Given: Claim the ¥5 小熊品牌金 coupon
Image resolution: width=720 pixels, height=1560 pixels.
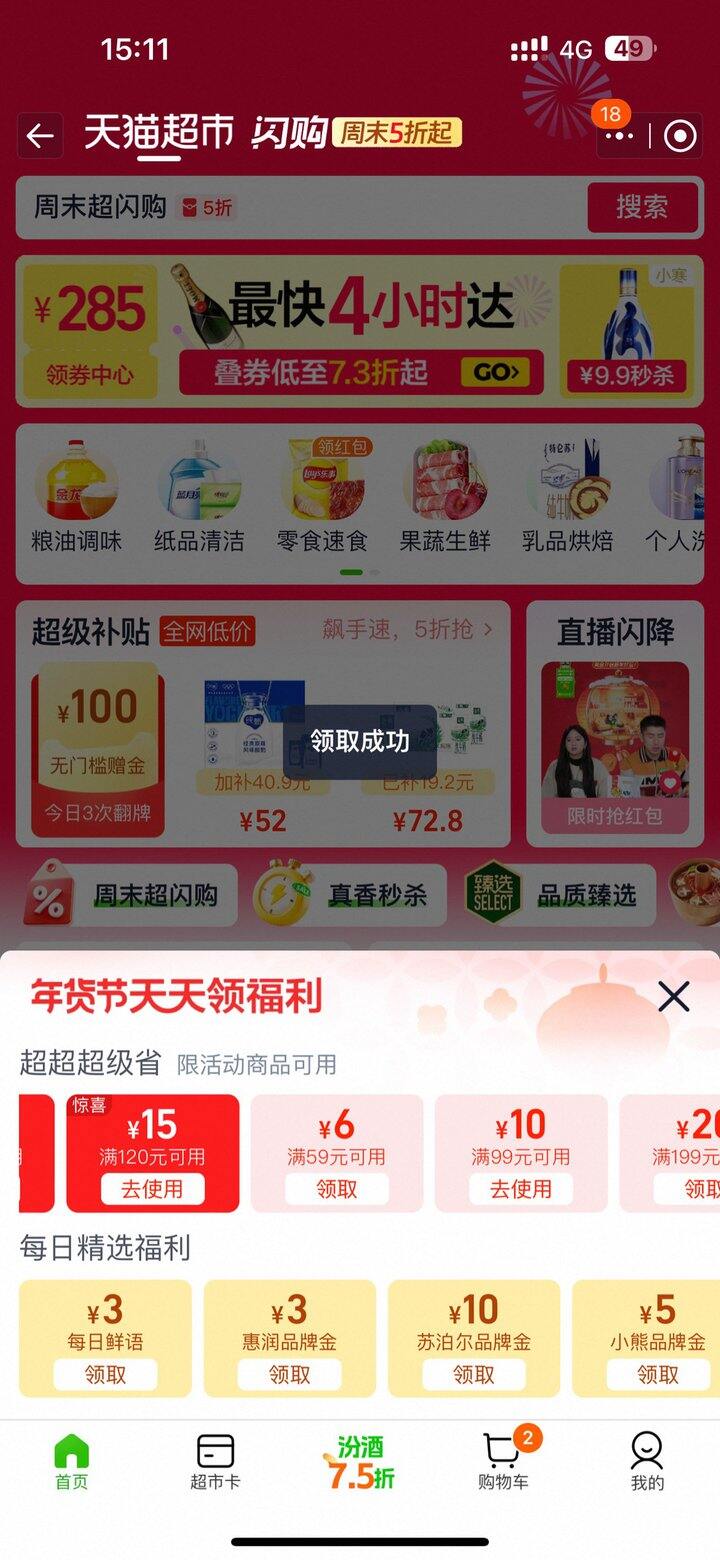Looking at the screenshot, I should pos(657,1374).
